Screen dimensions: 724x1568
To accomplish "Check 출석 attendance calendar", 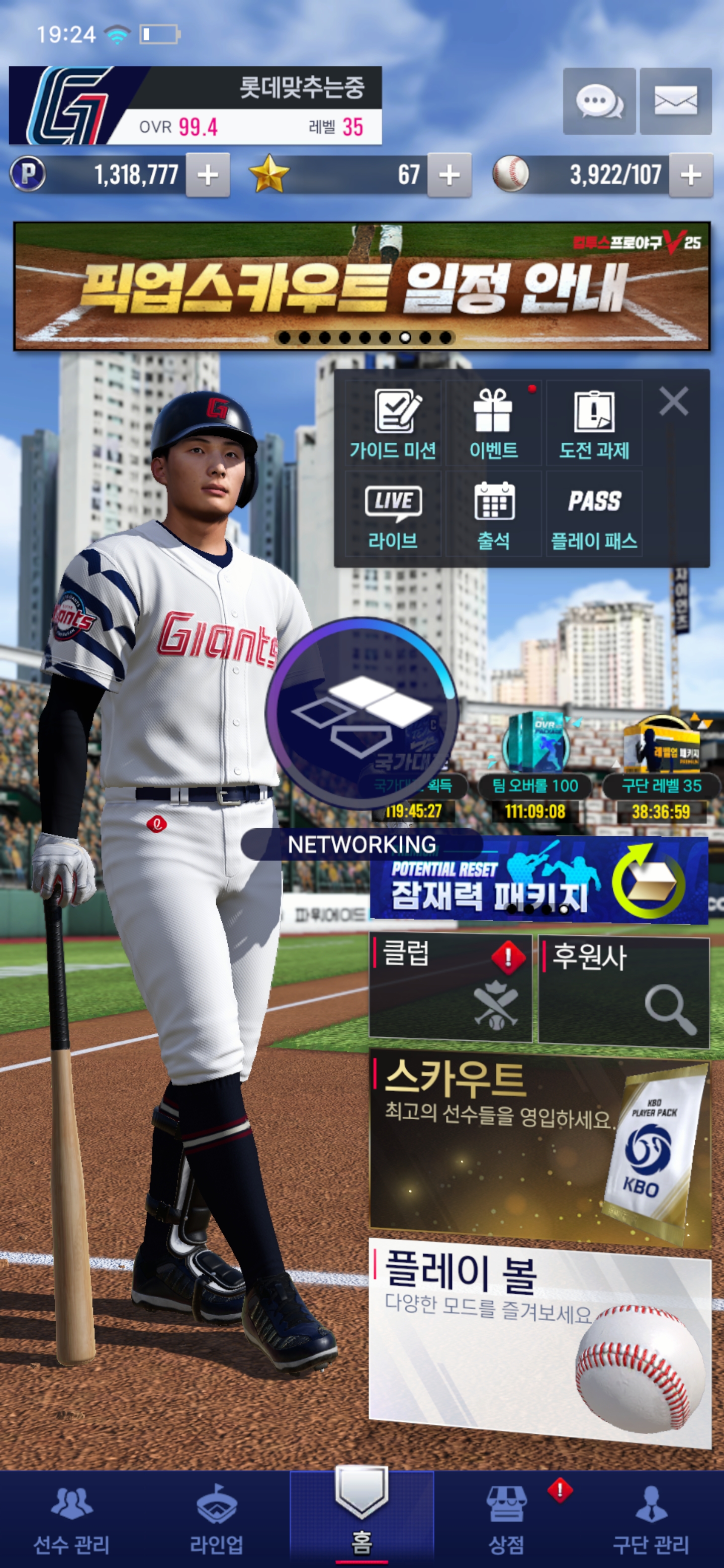I will (493, 514).
